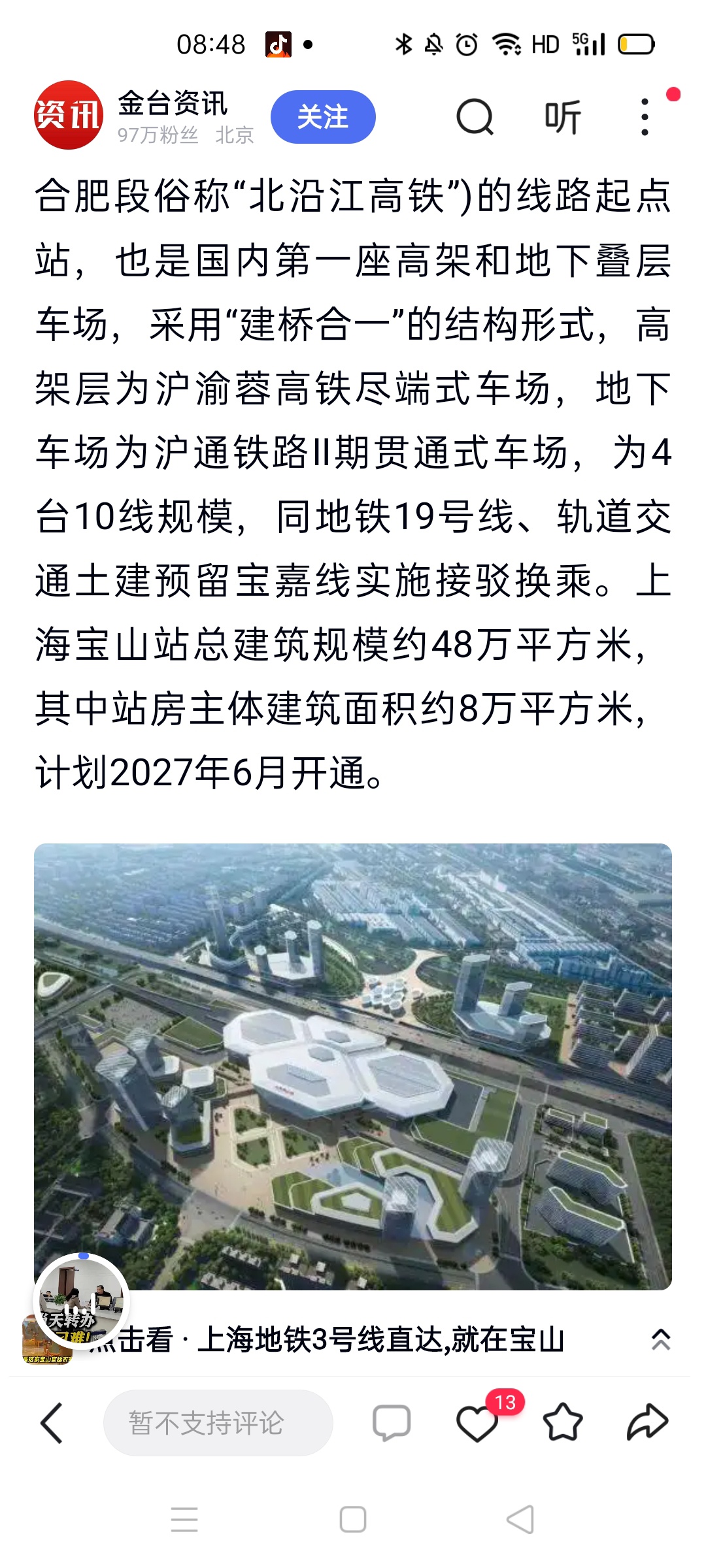Open the 上海地铁3号线直达 banner link

click(379, 1339)
